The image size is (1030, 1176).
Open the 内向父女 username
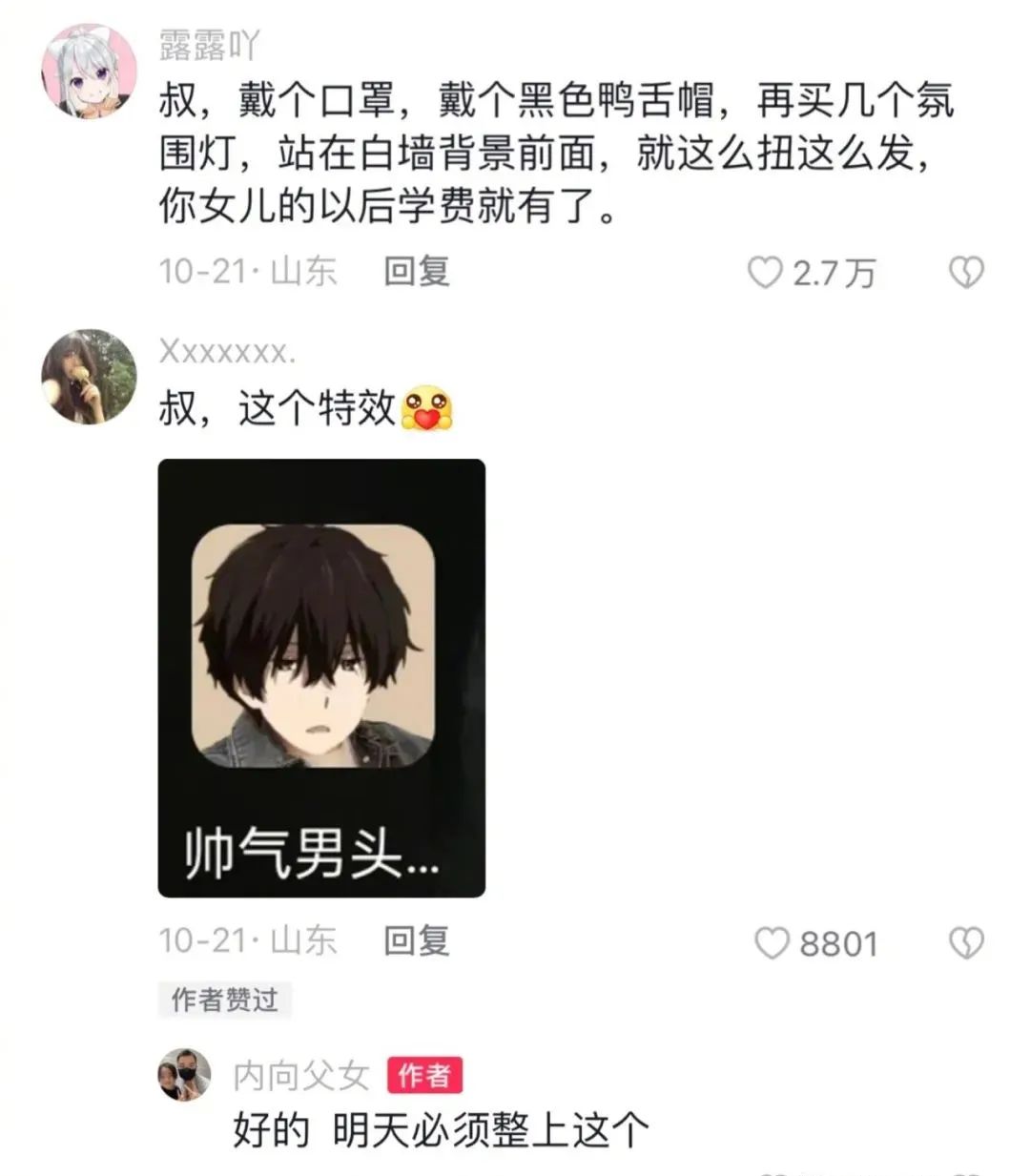pyautogui.click(x=301, y=1076)
